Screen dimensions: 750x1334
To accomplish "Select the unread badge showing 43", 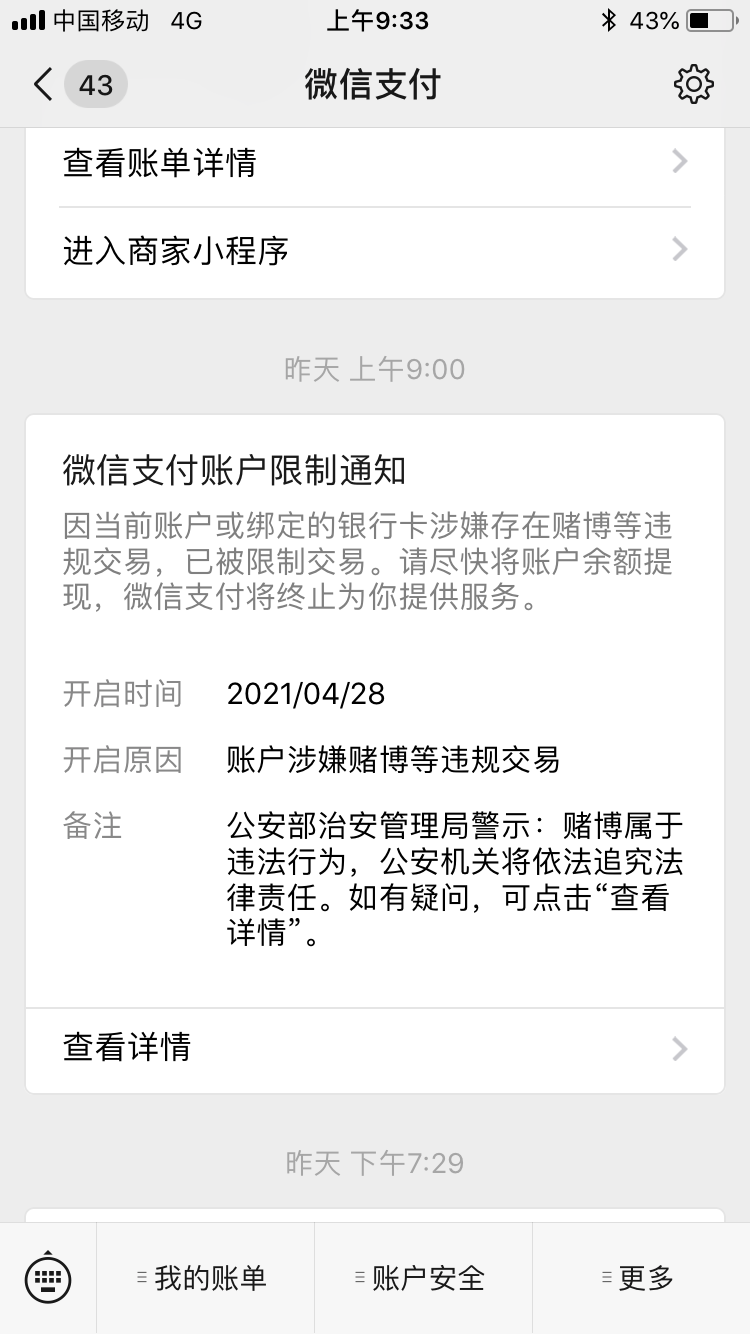I will coord(94,84).
